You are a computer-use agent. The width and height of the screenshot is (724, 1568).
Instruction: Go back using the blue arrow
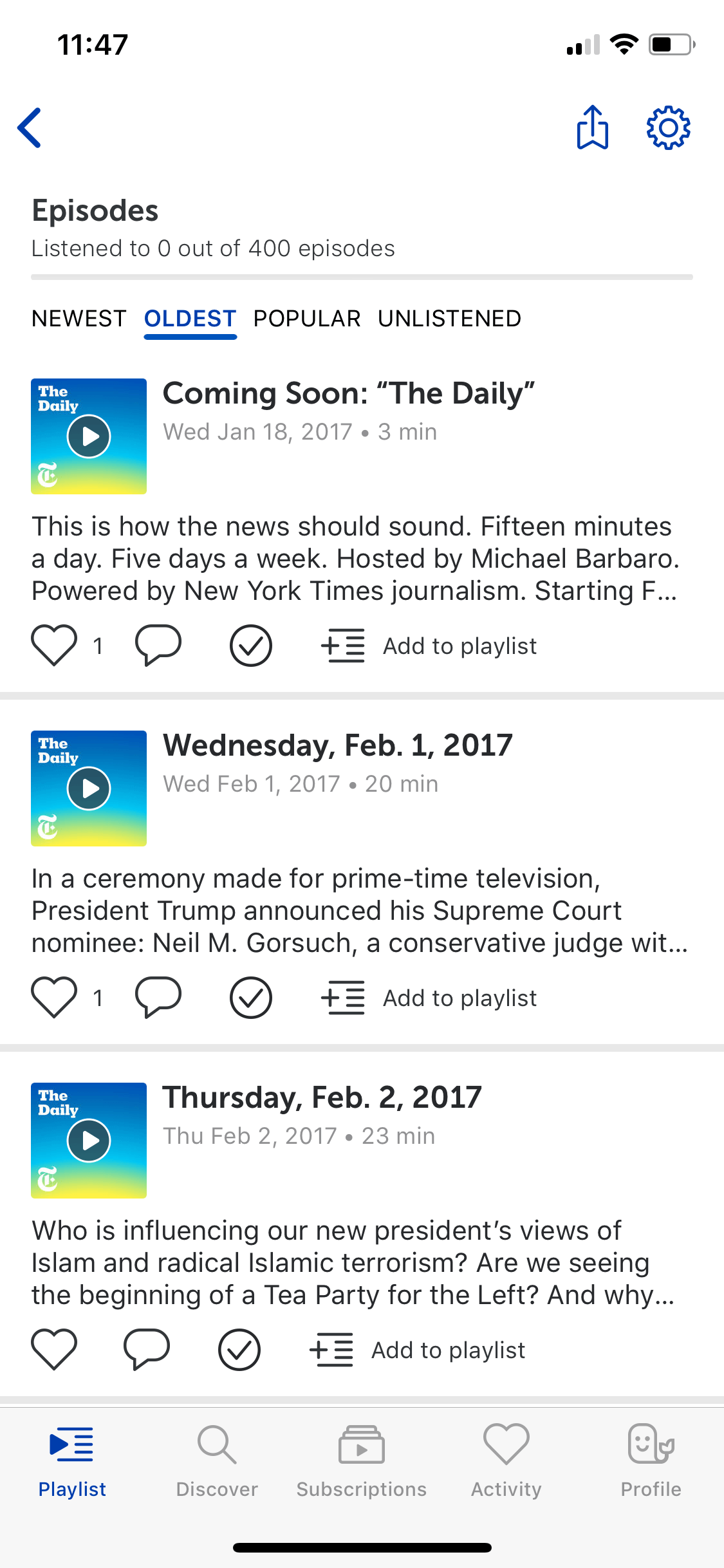(x=30, y=127)
